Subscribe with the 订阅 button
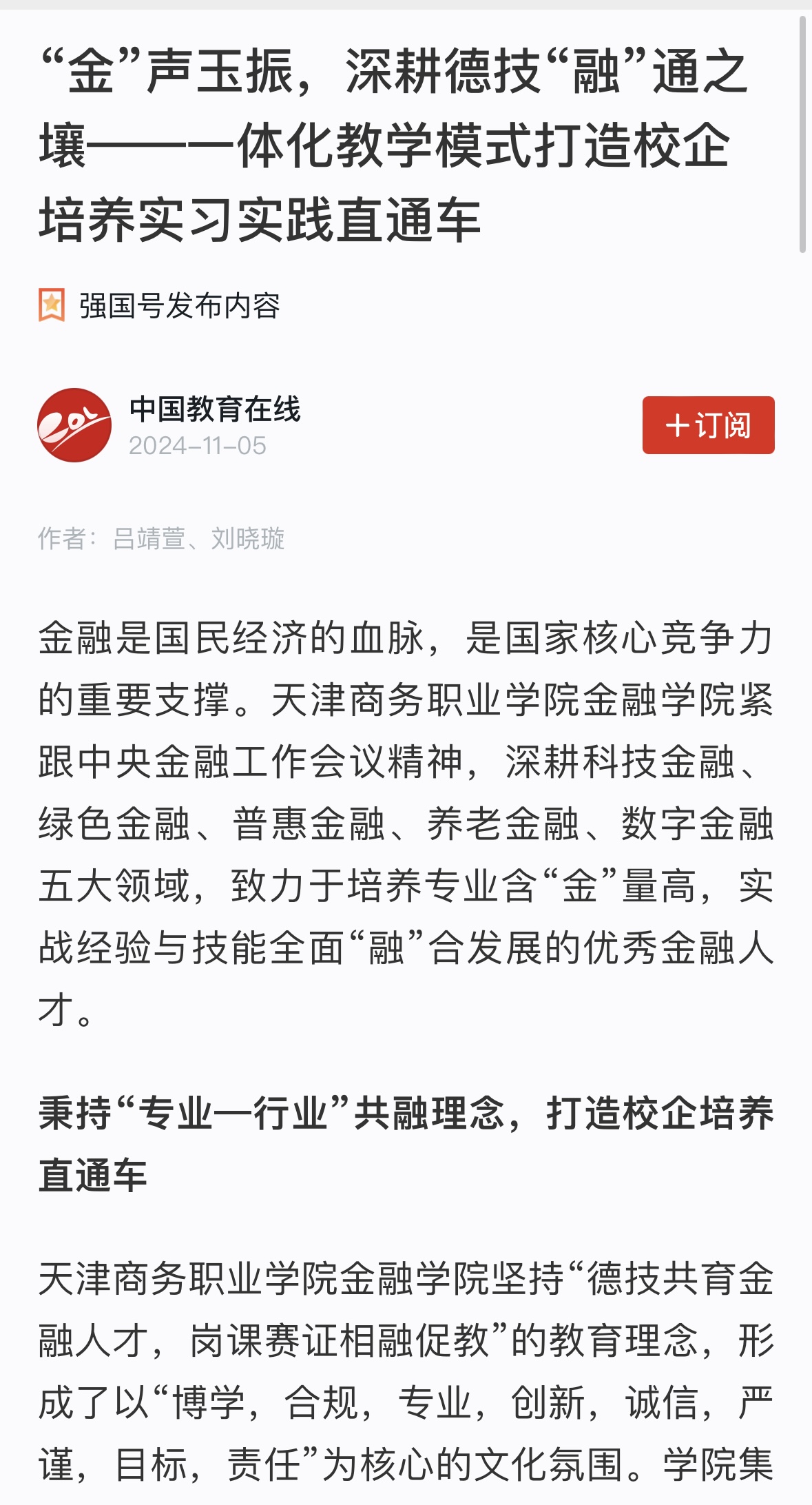 click(x=708, y=425)
